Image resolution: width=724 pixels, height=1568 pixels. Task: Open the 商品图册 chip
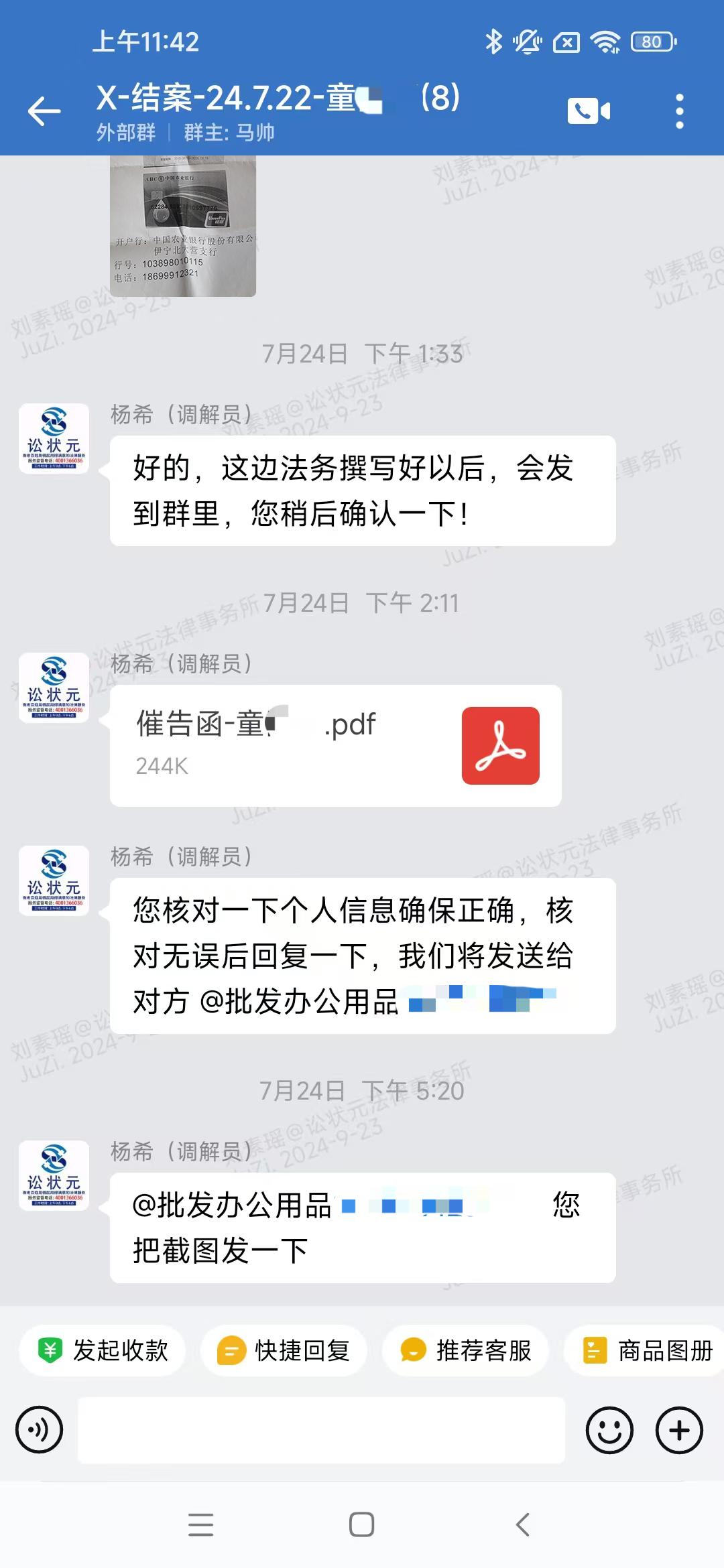647,1350
